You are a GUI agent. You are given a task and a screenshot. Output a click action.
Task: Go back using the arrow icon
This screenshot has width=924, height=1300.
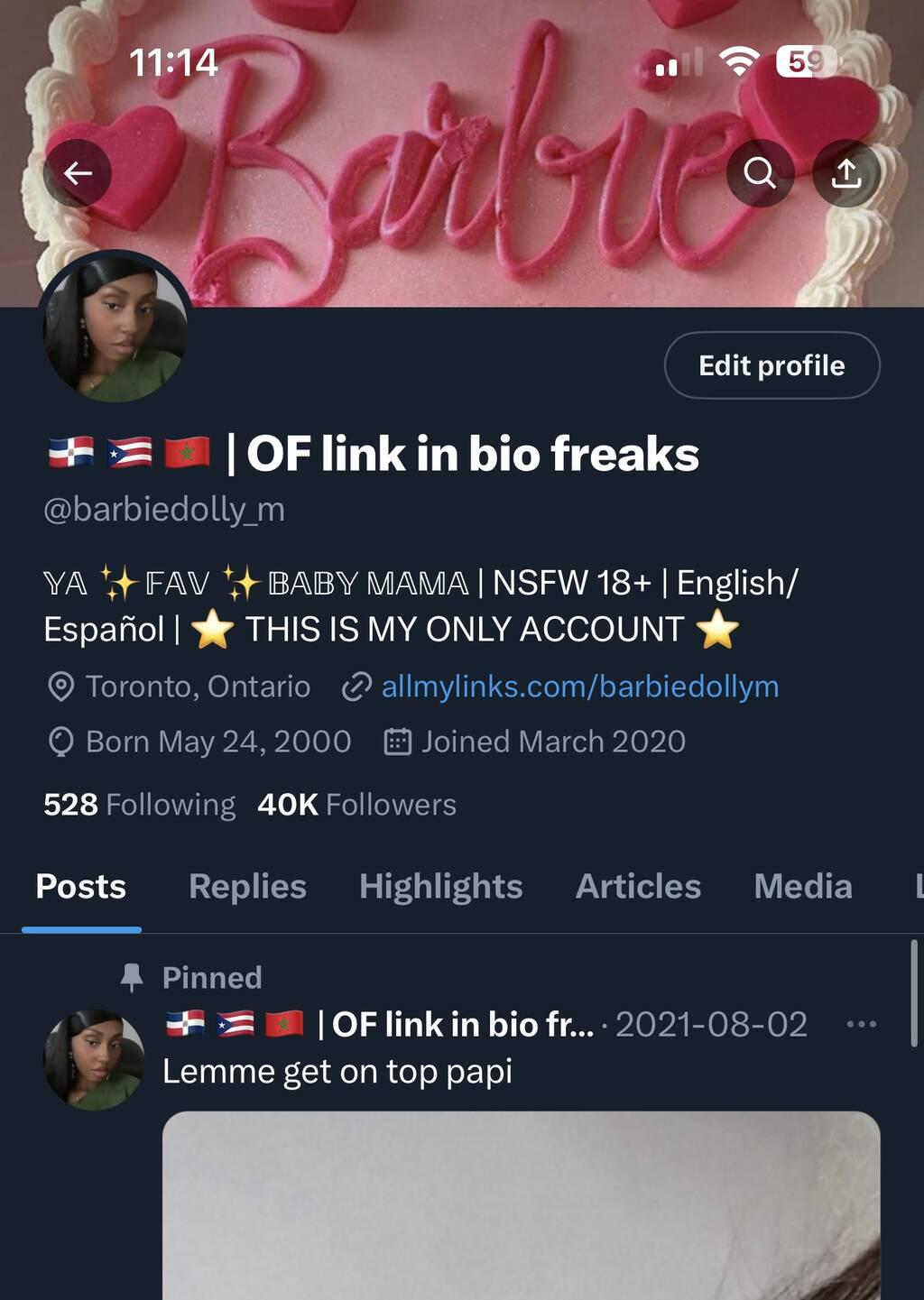(x=78, y=173)
